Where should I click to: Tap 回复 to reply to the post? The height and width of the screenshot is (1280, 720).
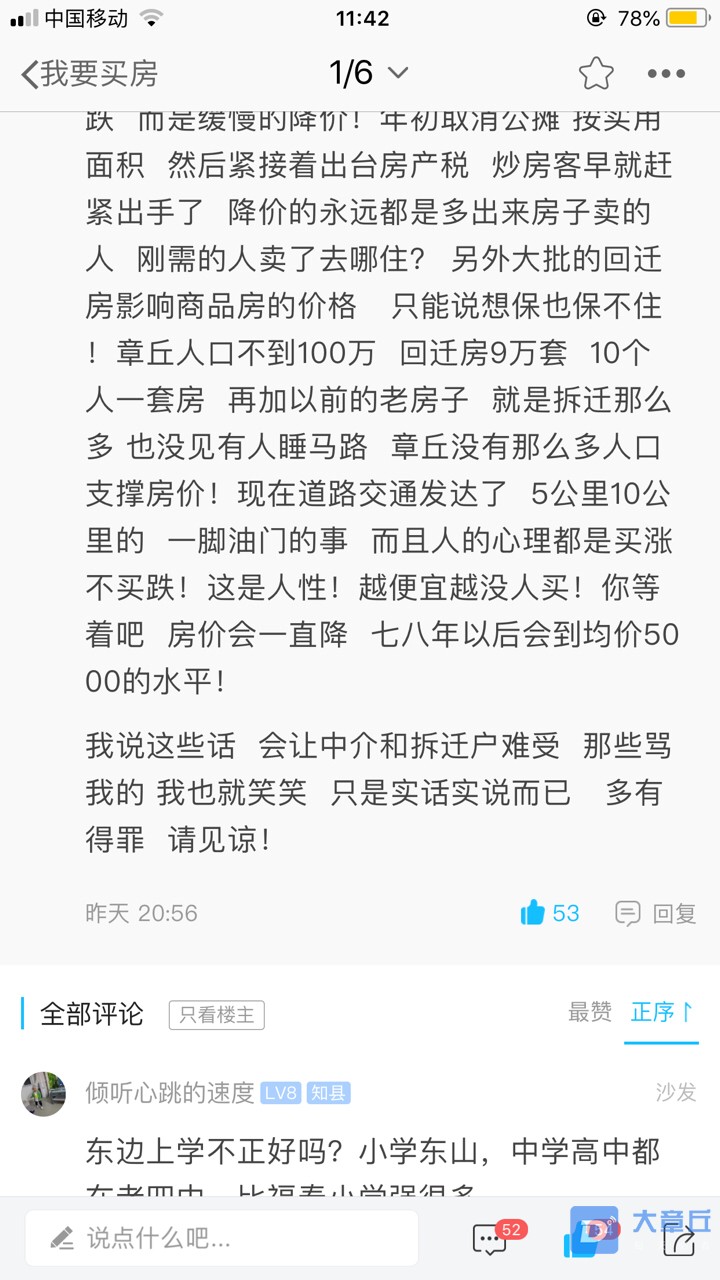656,913
